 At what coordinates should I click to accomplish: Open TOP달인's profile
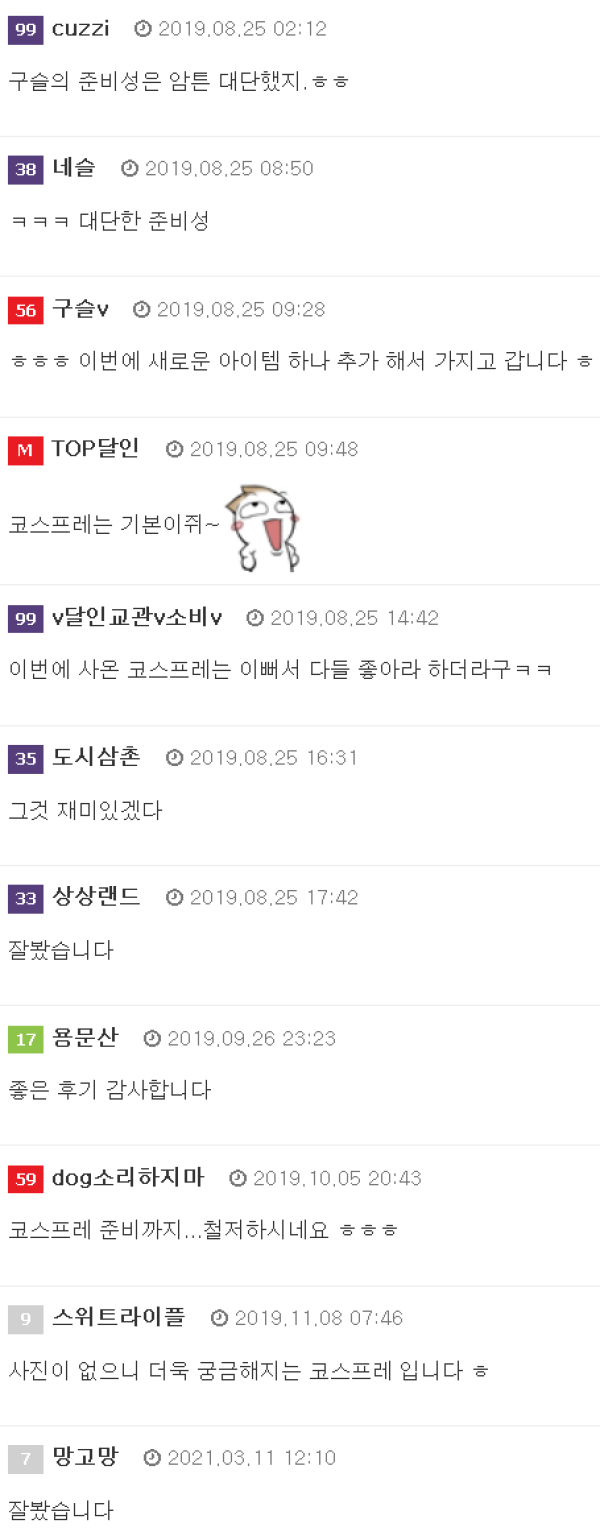pos(96,449)
